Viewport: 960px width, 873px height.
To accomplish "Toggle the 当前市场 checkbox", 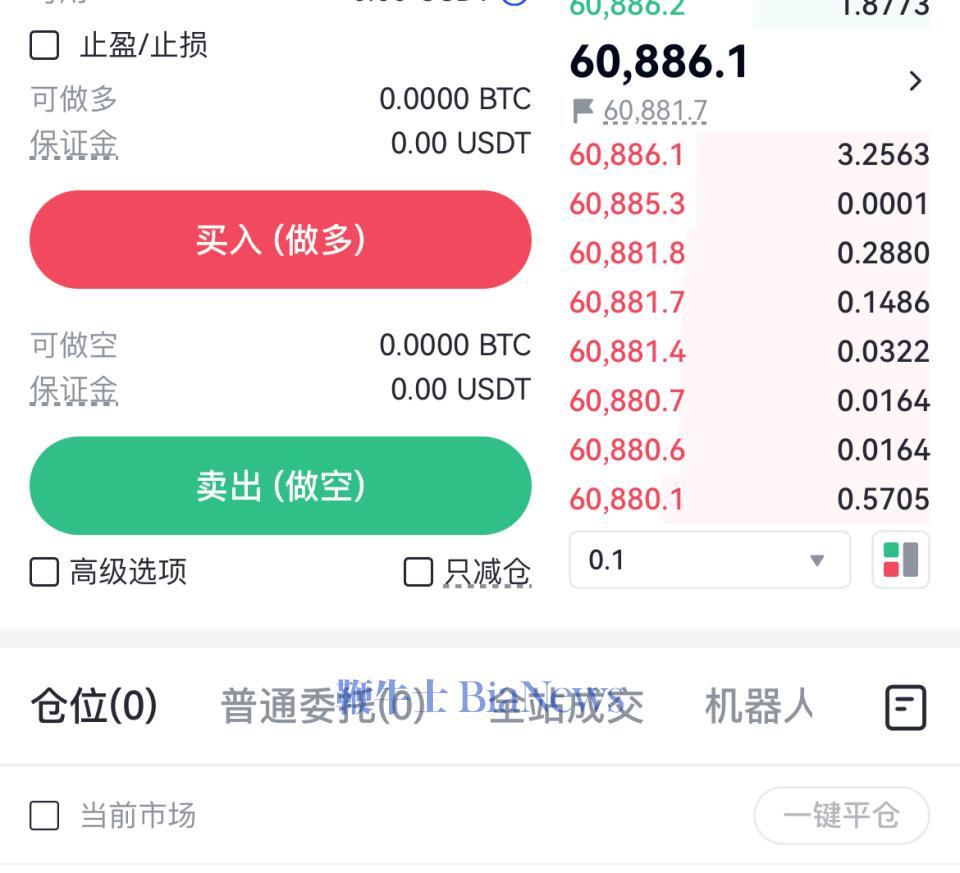I will coord(45,816).
